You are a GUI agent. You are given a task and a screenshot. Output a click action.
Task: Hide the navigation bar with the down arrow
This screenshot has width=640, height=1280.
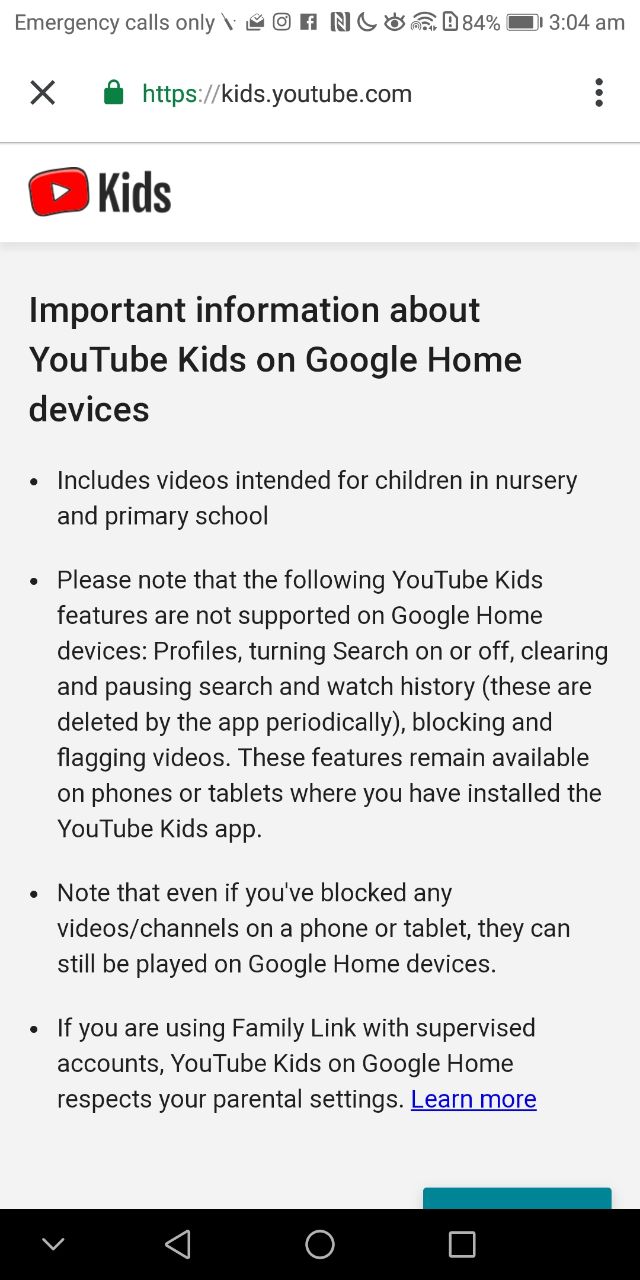pyautogui.click(x=53, y=1244)
